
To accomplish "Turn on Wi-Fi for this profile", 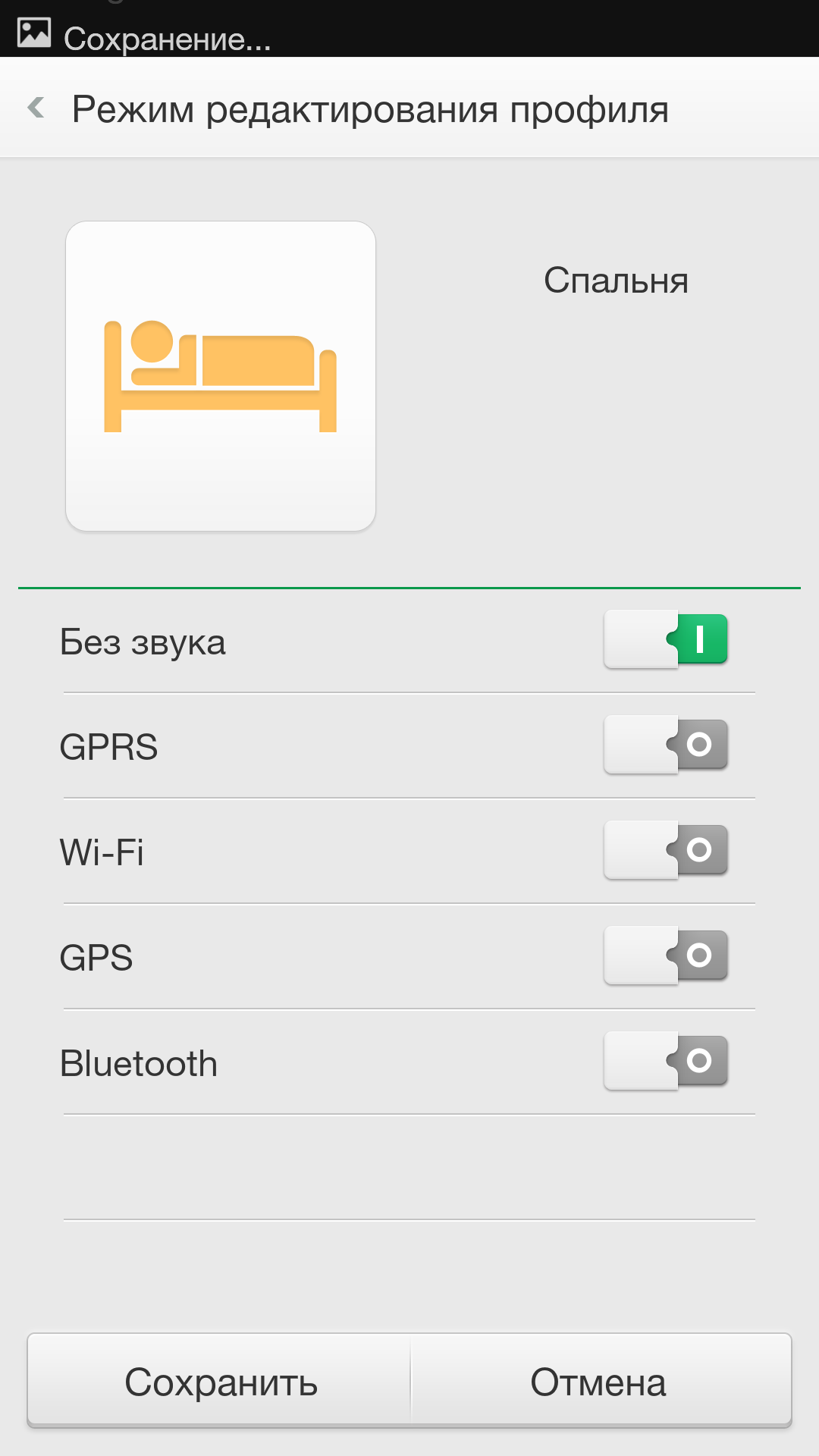I will (x=666, y=850).
